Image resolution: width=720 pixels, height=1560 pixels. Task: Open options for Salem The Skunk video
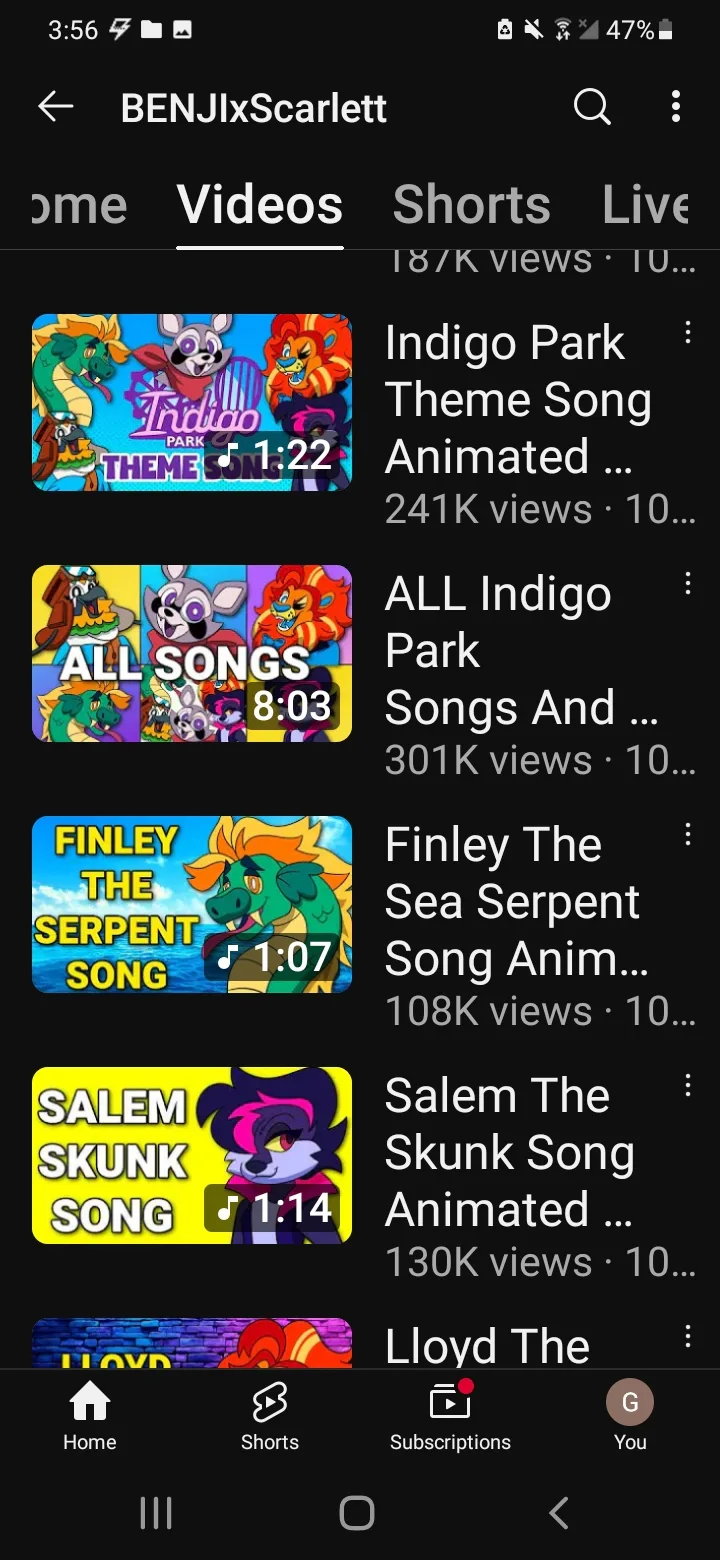tap(687, 1086)
